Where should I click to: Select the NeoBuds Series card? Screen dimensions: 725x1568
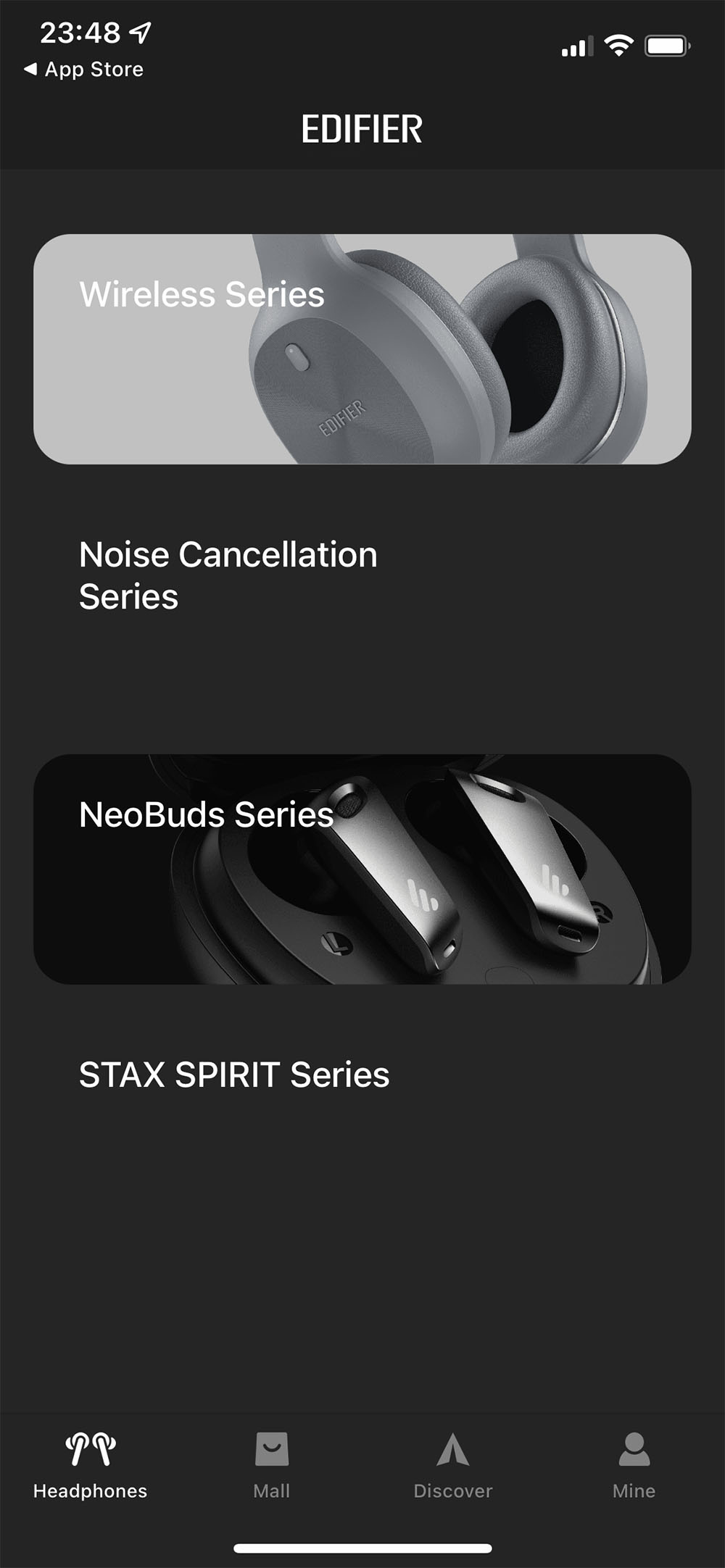click(362, 869)
